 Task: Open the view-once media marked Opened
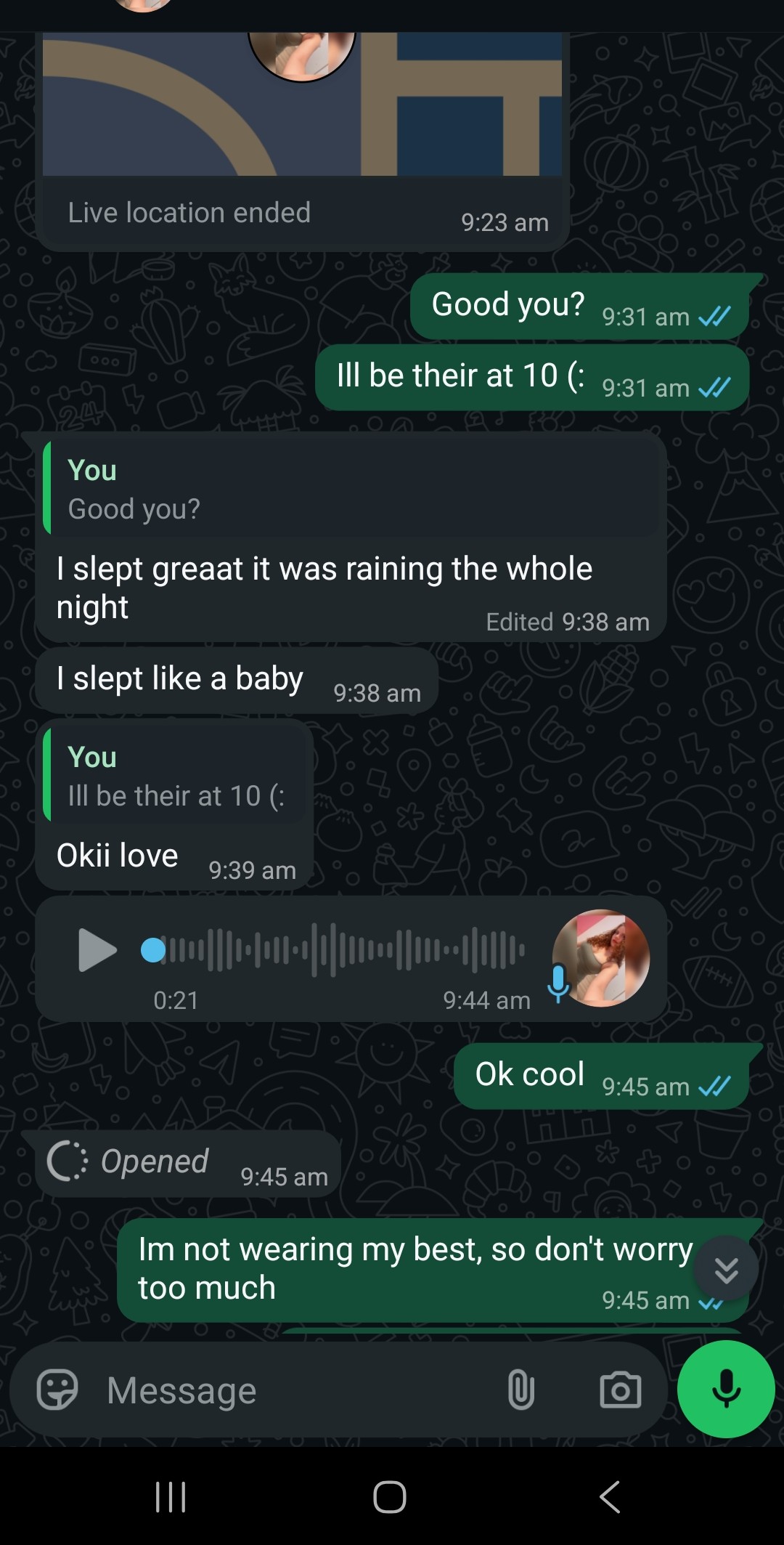pos(187,1163)
